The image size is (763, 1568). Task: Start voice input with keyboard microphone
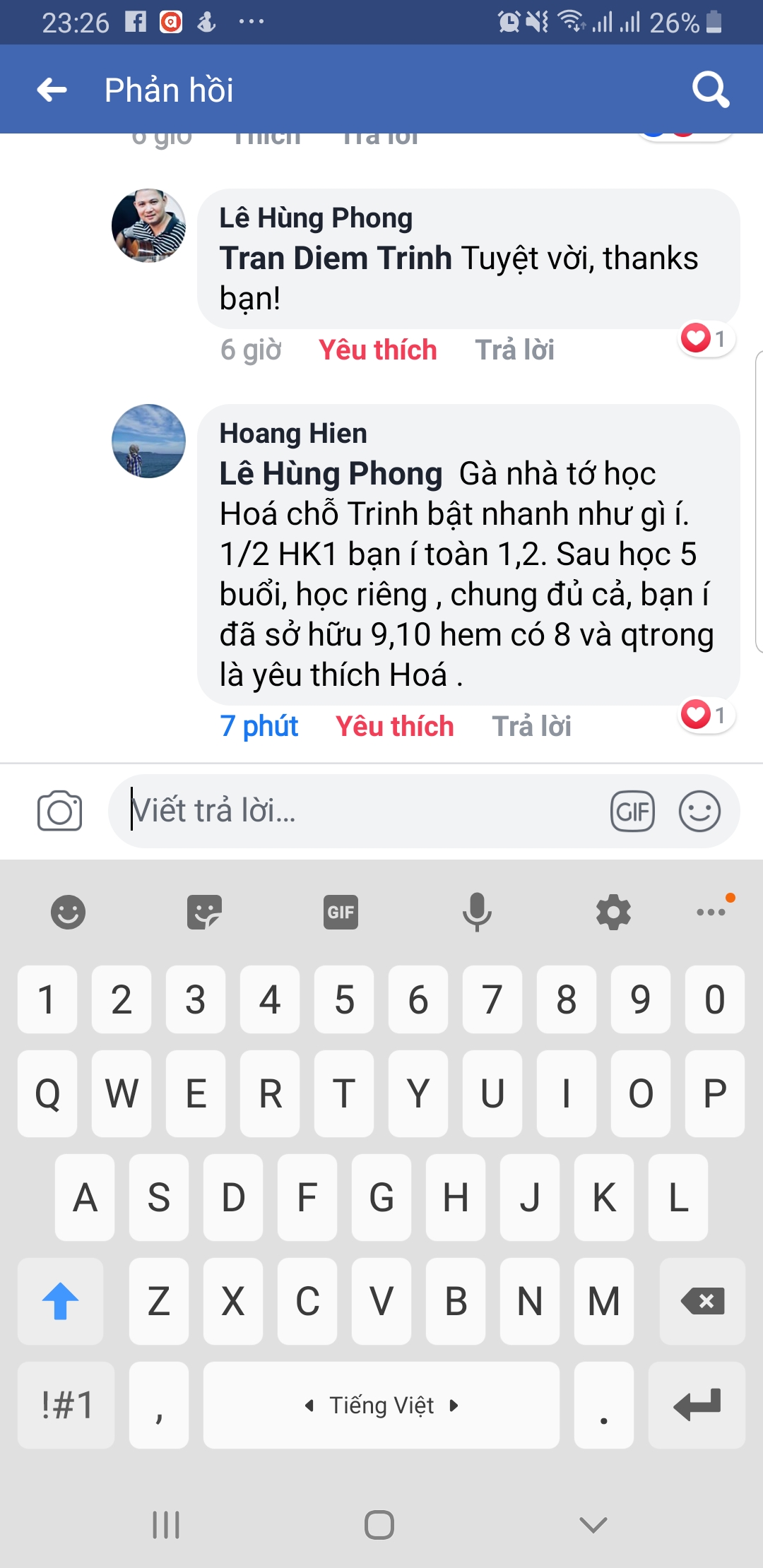tap(477, 912)
